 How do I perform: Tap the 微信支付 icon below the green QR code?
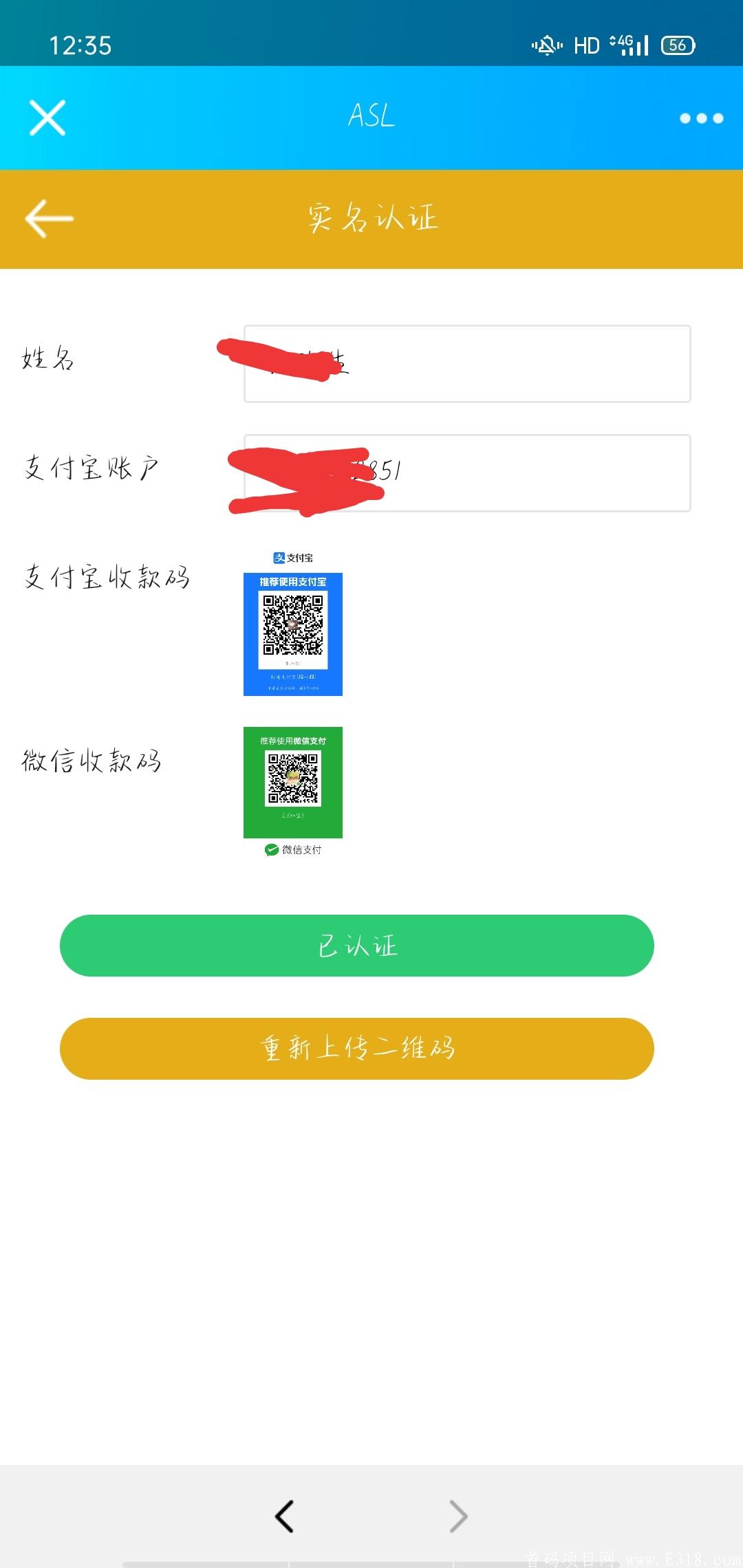[x=293, y=851]
